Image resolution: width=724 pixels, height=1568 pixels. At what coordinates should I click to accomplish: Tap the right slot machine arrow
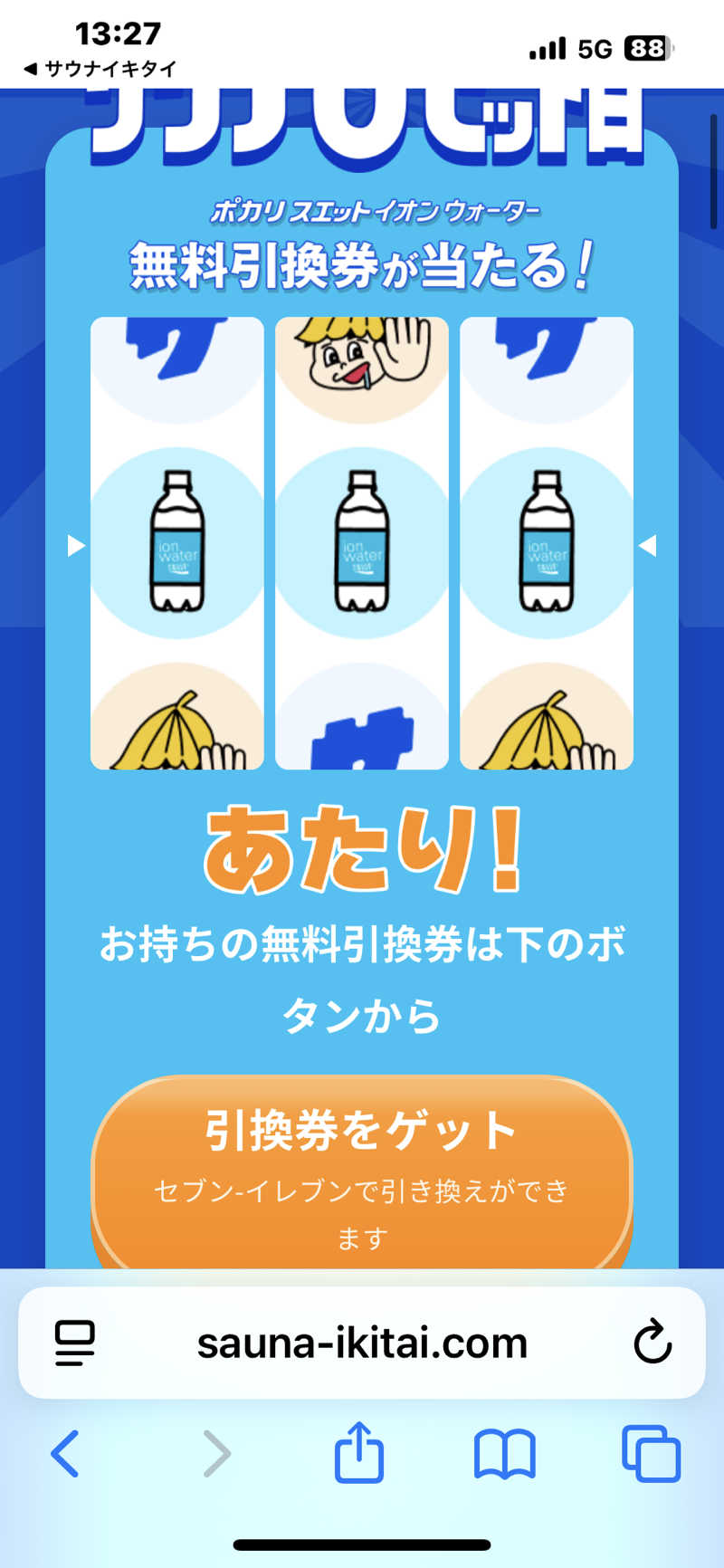648,546
